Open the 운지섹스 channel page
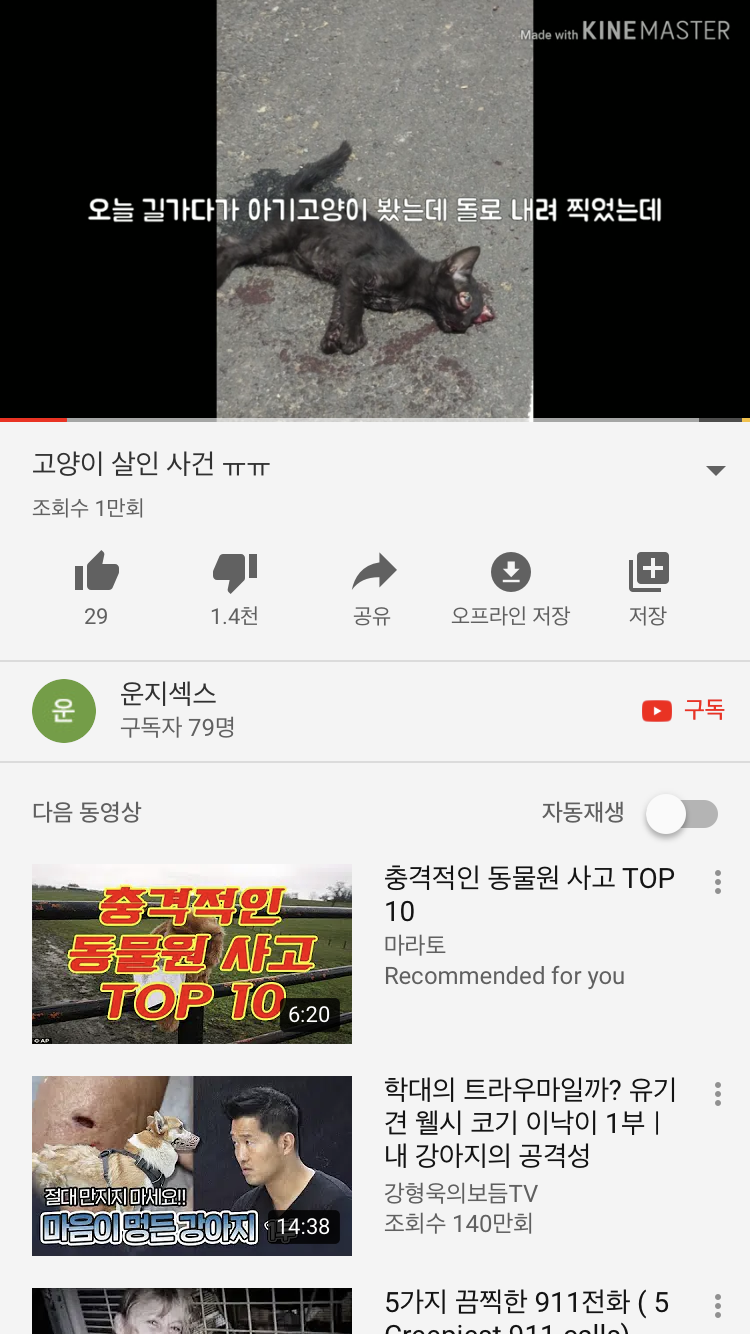The width and height of the screenshot is (750, 1334). [168, 710]
